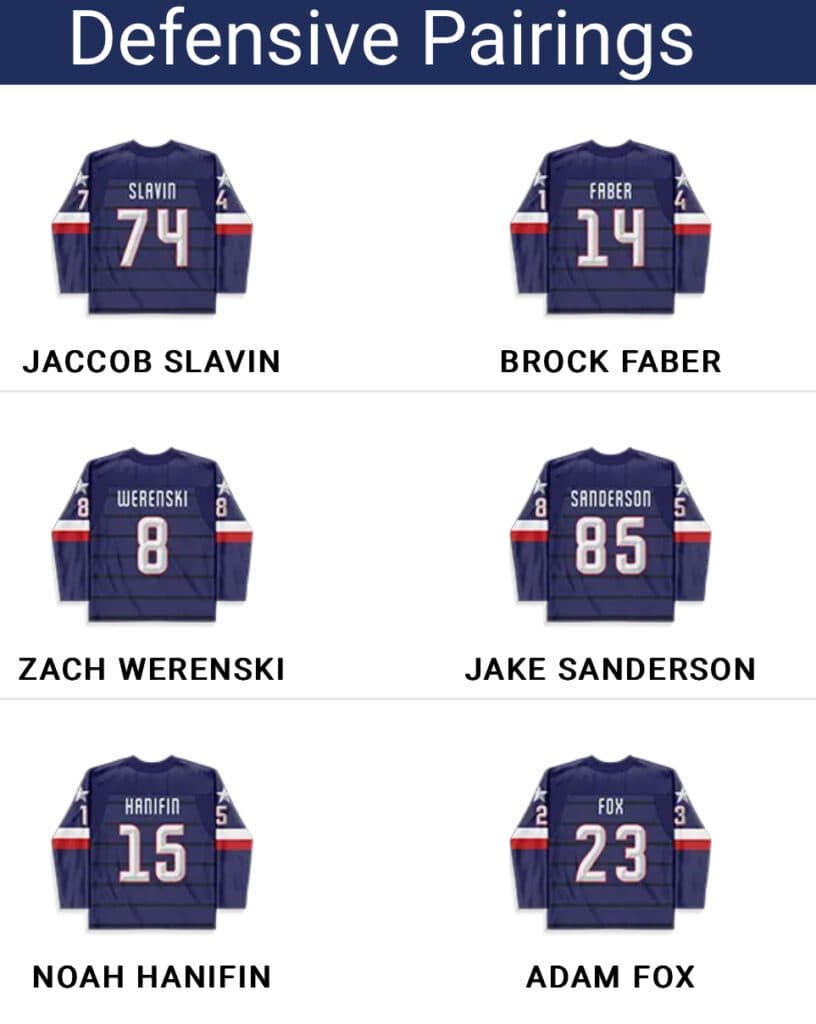Open Brock Faber's player card
This screenshot has height=1024, width=816.
(610, 230)
